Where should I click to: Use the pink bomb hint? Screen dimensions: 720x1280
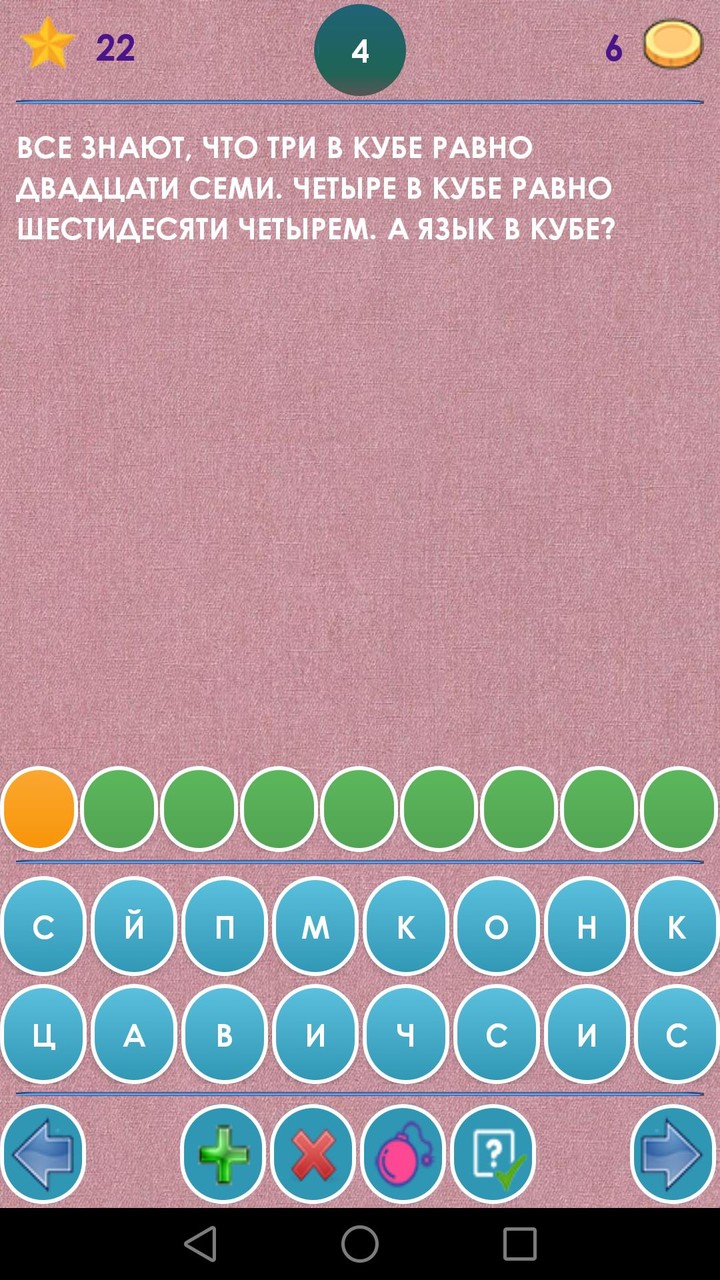[403, 1155]
